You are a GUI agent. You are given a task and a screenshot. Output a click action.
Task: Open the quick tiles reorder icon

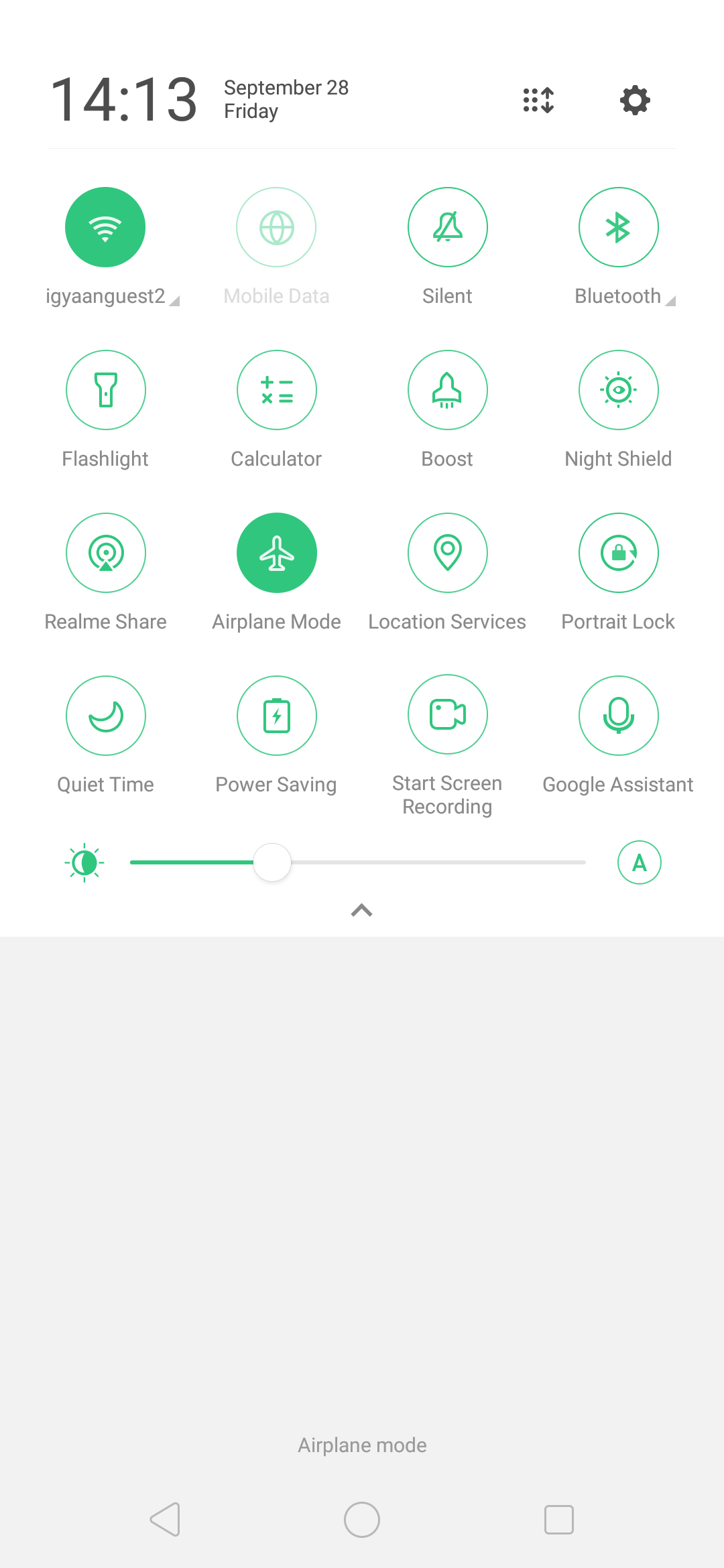[x=538, y=101]
